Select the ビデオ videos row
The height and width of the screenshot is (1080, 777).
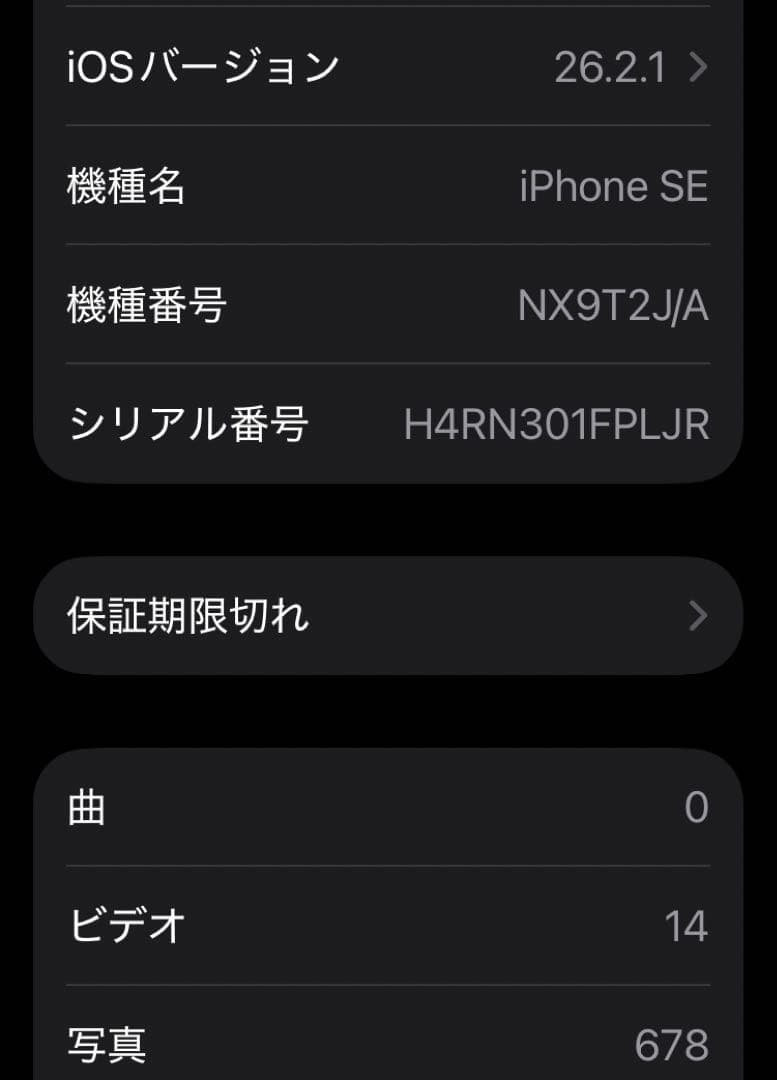[388, 927]
